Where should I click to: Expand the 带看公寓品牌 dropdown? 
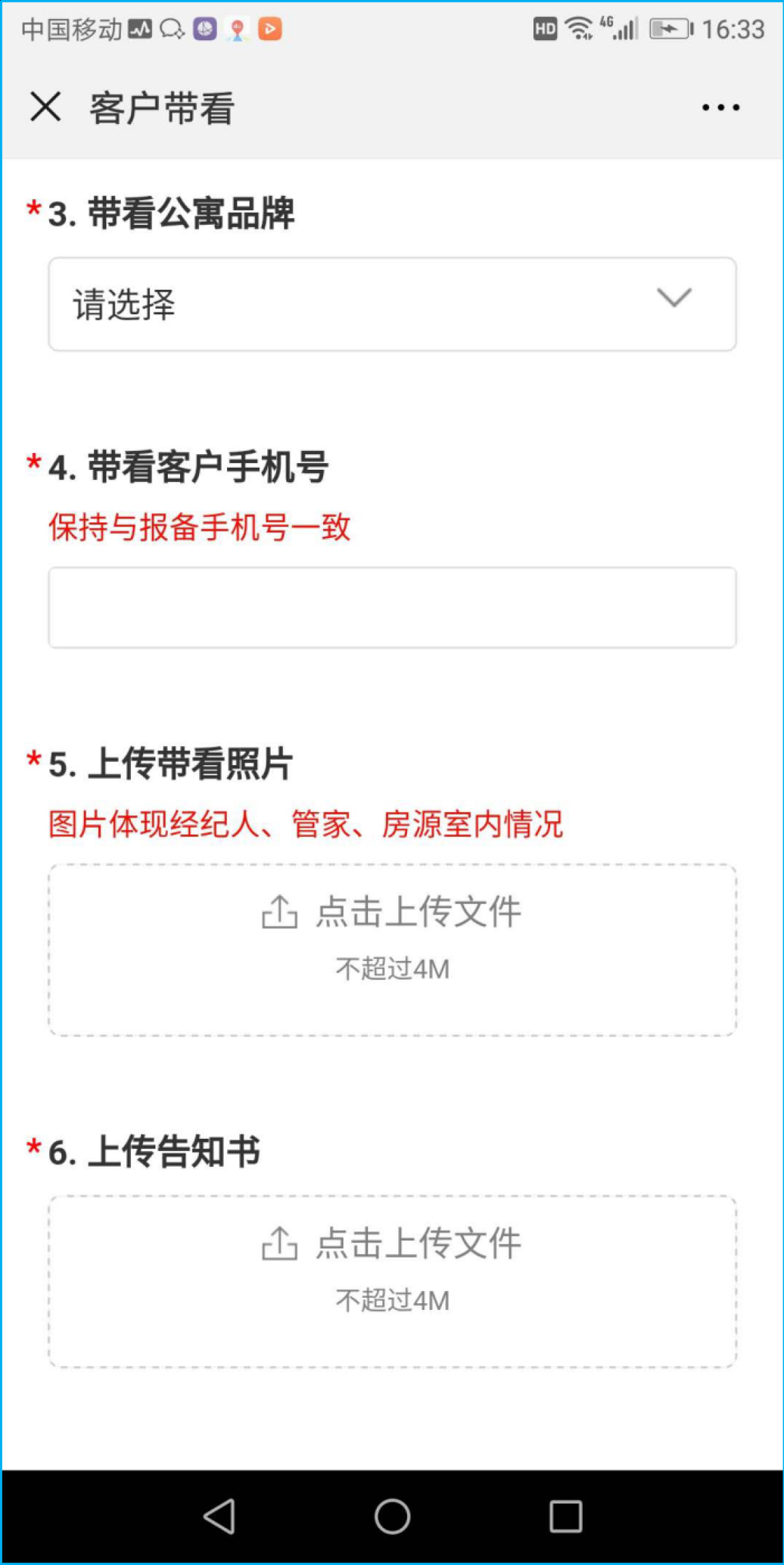tap(392, 304)
